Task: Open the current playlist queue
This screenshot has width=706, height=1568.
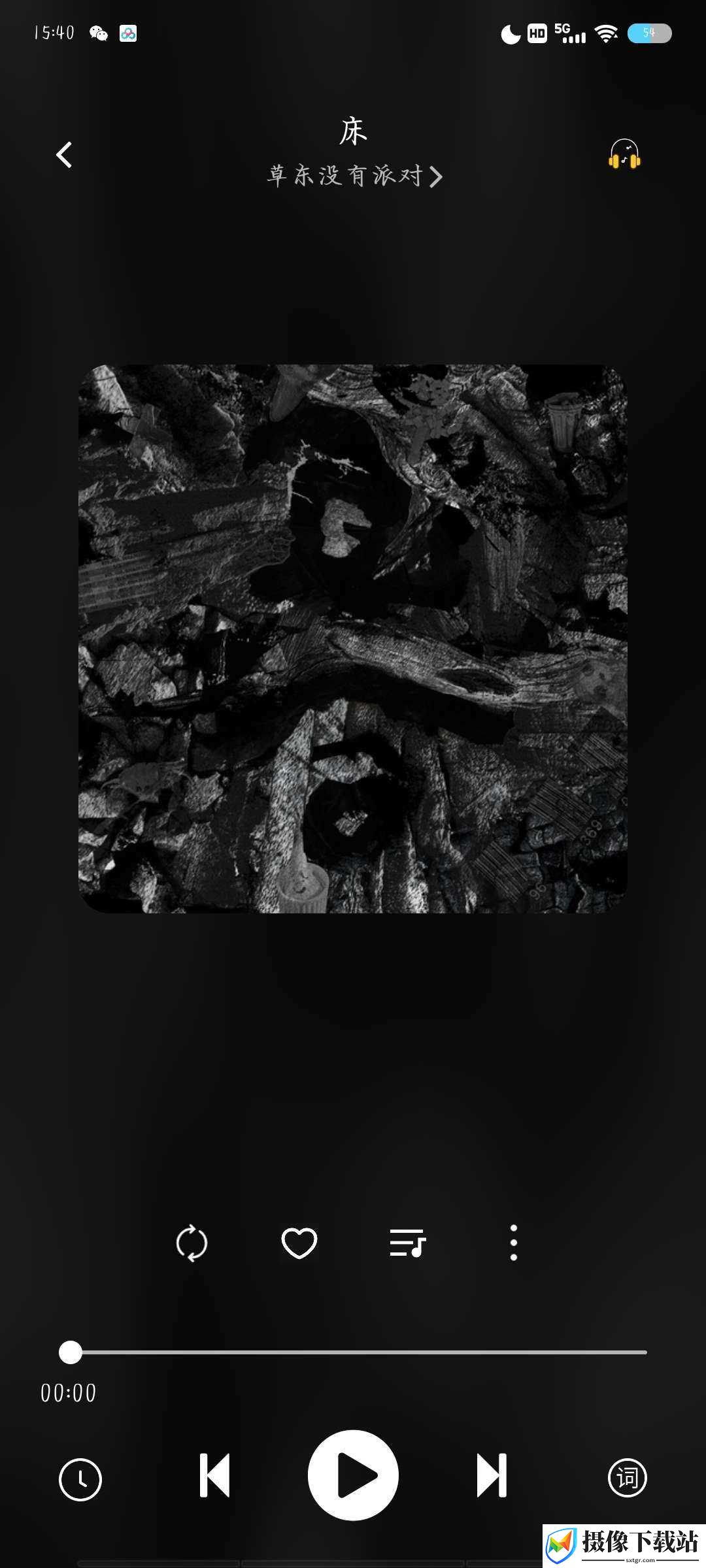Action: [x=407, y=1243]
